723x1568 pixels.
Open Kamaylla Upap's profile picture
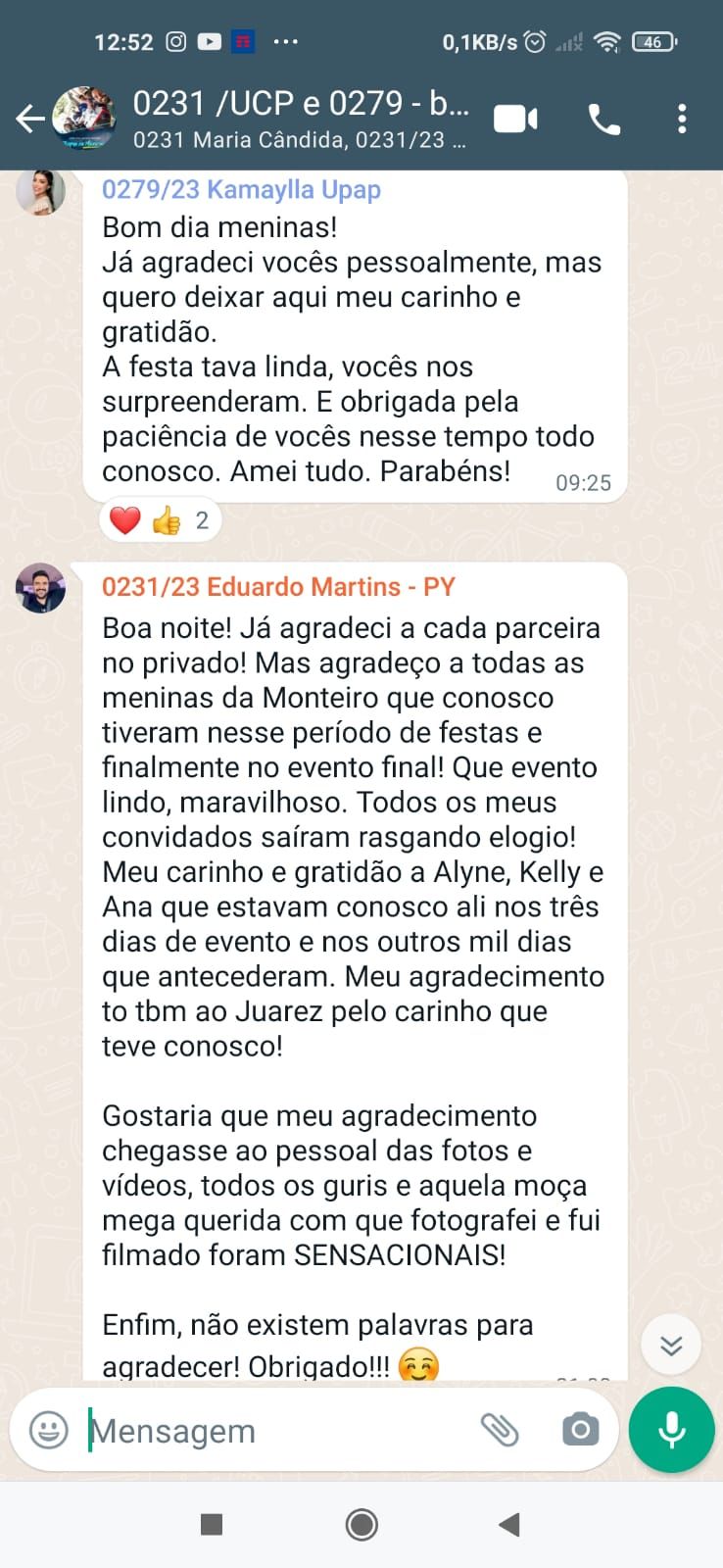click(40, 191)
